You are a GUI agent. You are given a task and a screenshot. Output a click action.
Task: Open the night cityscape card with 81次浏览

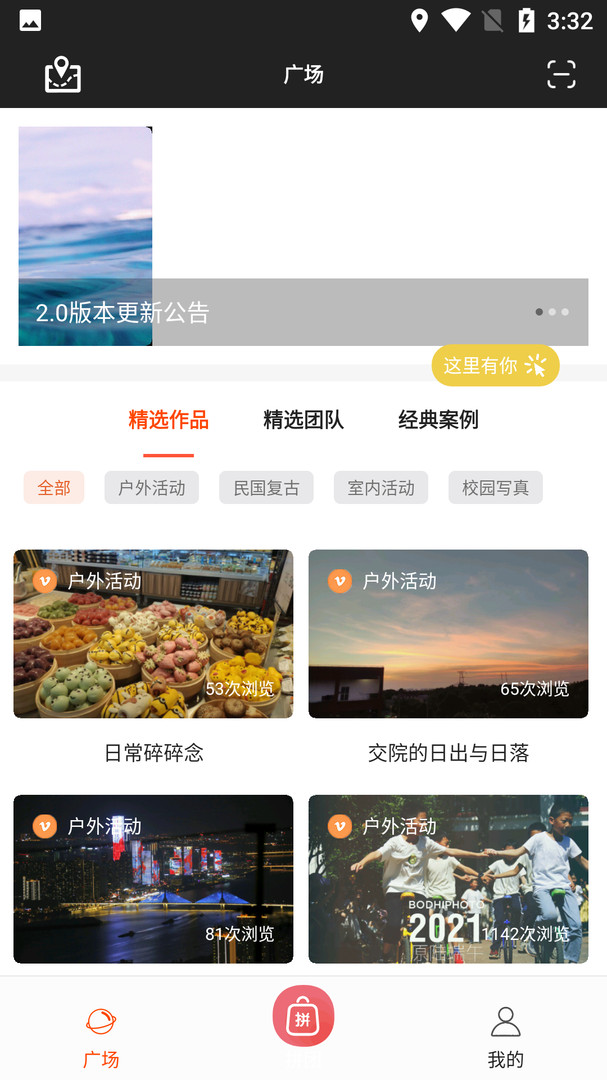(x=153, y=879)
